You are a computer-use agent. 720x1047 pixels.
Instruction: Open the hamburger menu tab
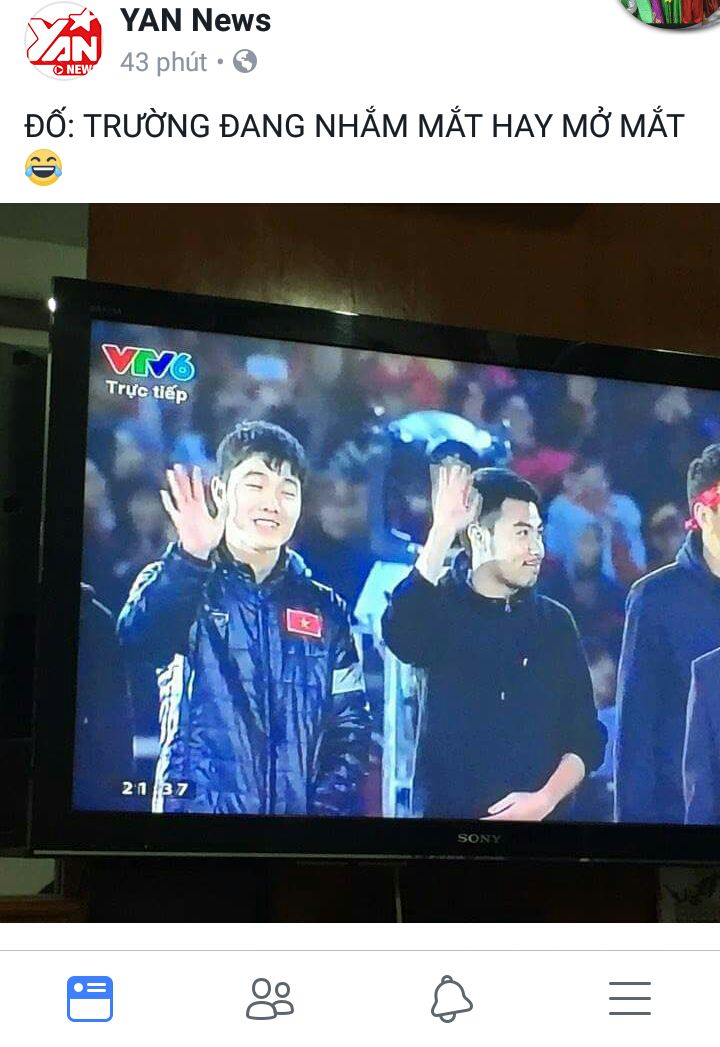point(630,998)
